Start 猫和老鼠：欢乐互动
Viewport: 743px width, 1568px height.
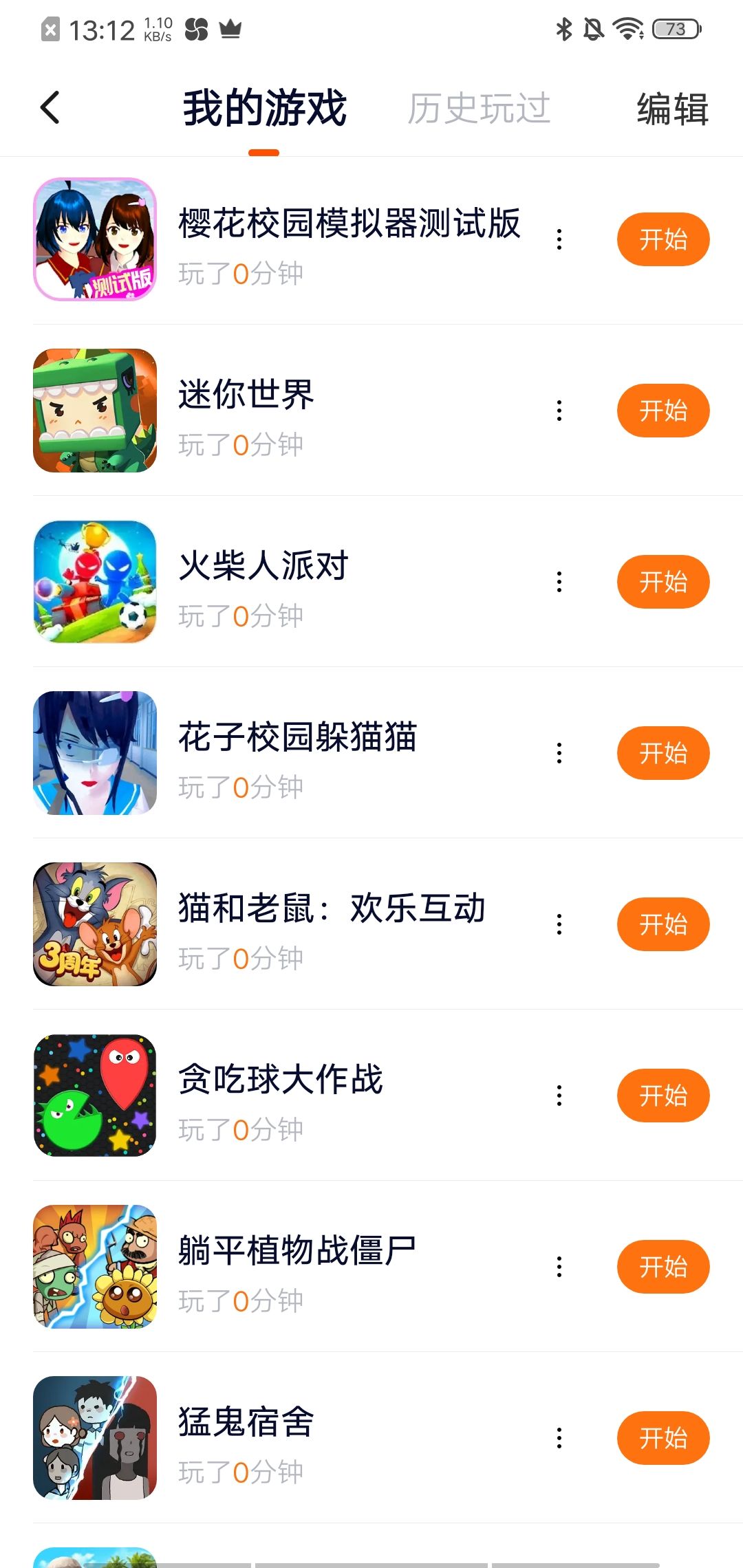(x=663, y=924)
